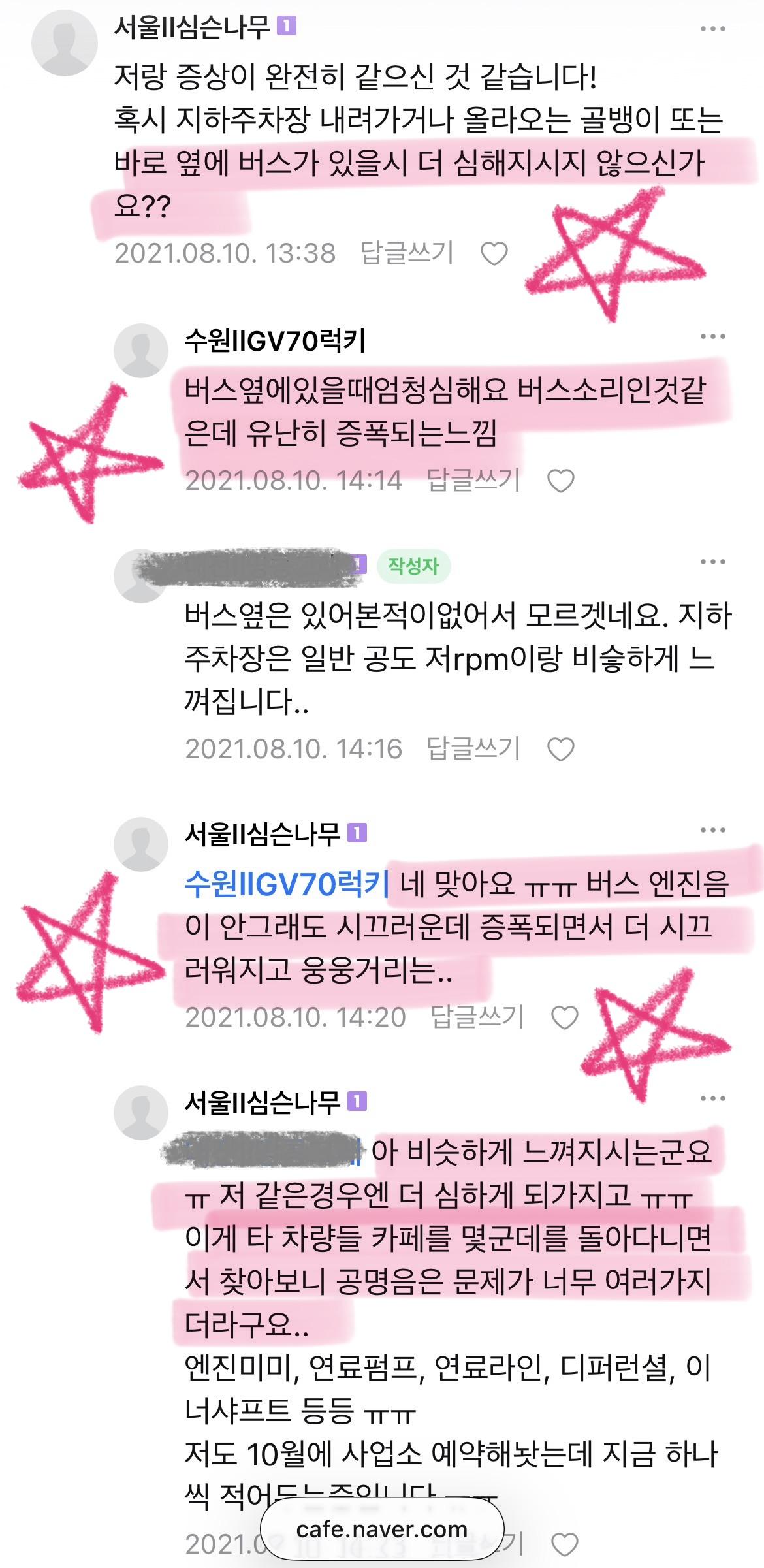Like 수원IIGV70럭키's 14:14 comment

[x=560, y=481]
